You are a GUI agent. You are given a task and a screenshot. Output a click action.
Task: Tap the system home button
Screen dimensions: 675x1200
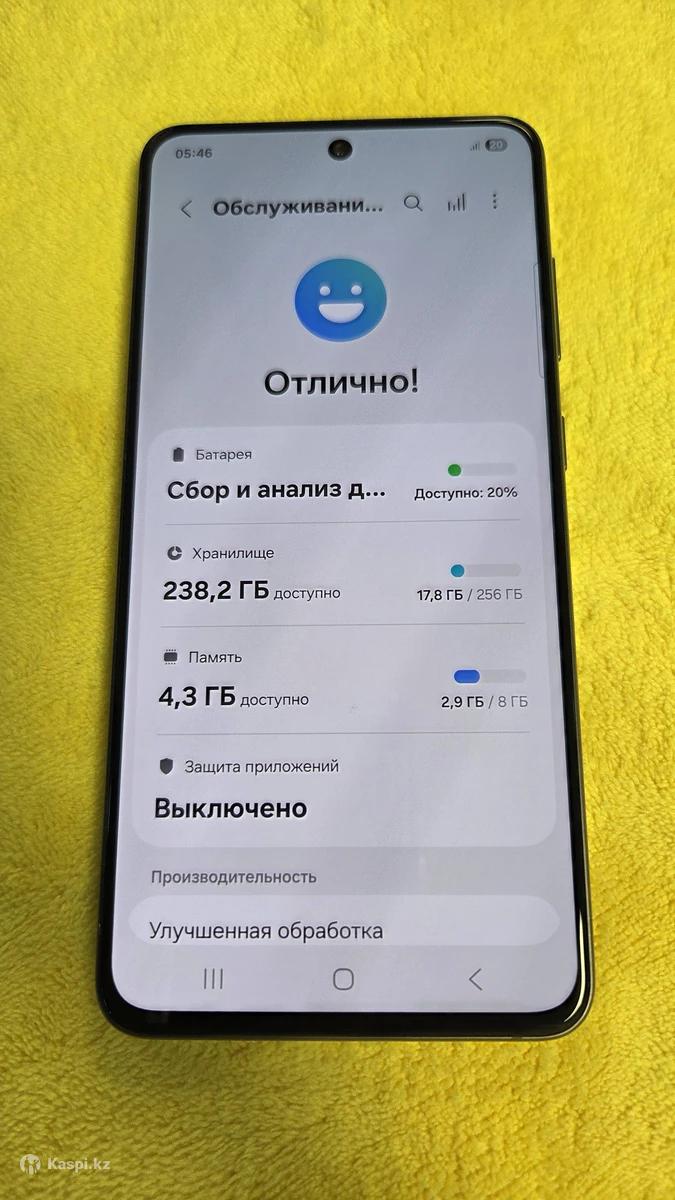tap(343, 979)
